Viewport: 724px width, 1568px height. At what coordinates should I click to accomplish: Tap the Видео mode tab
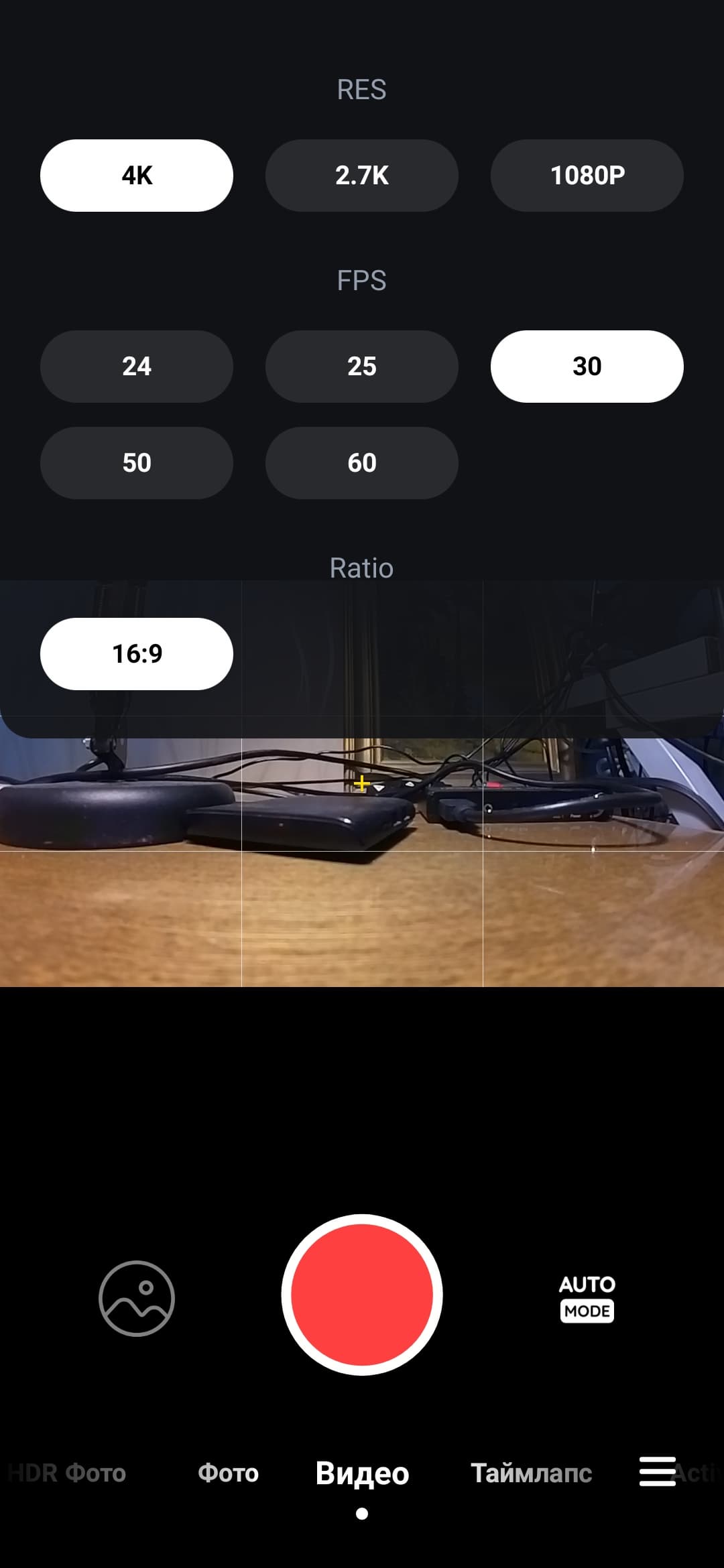362,1473
